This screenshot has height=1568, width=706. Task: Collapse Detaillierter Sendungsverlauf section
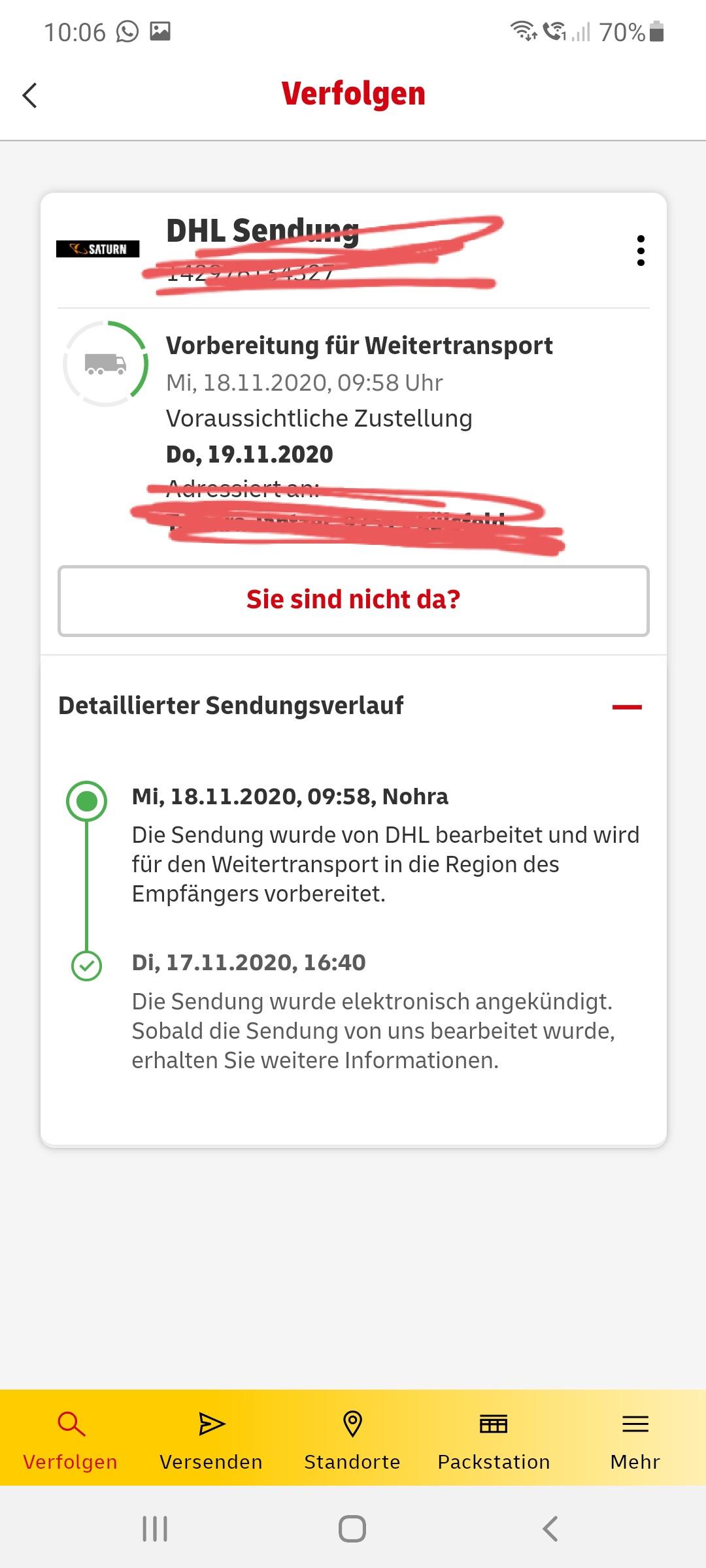click(626, 707)
